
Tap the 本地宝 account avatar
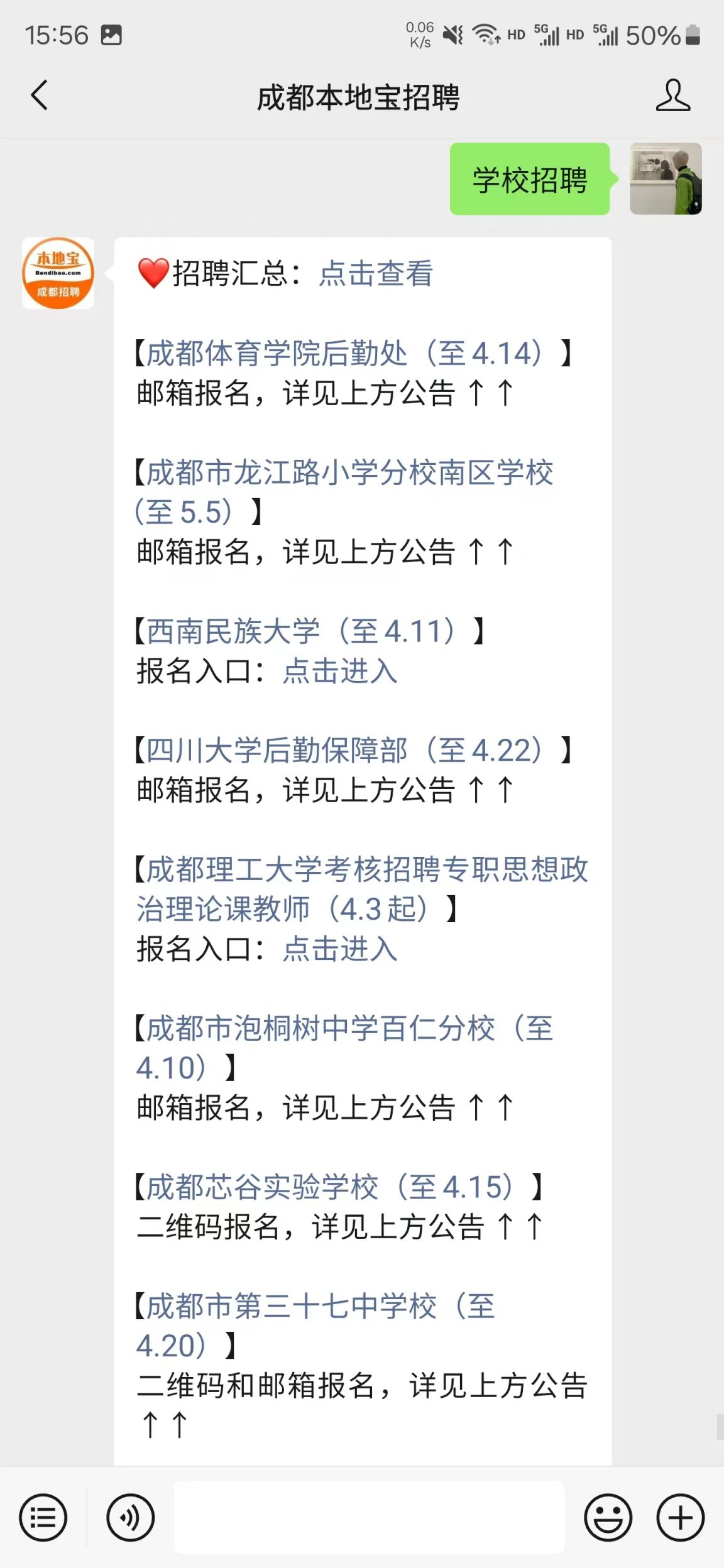click(58, 273)
